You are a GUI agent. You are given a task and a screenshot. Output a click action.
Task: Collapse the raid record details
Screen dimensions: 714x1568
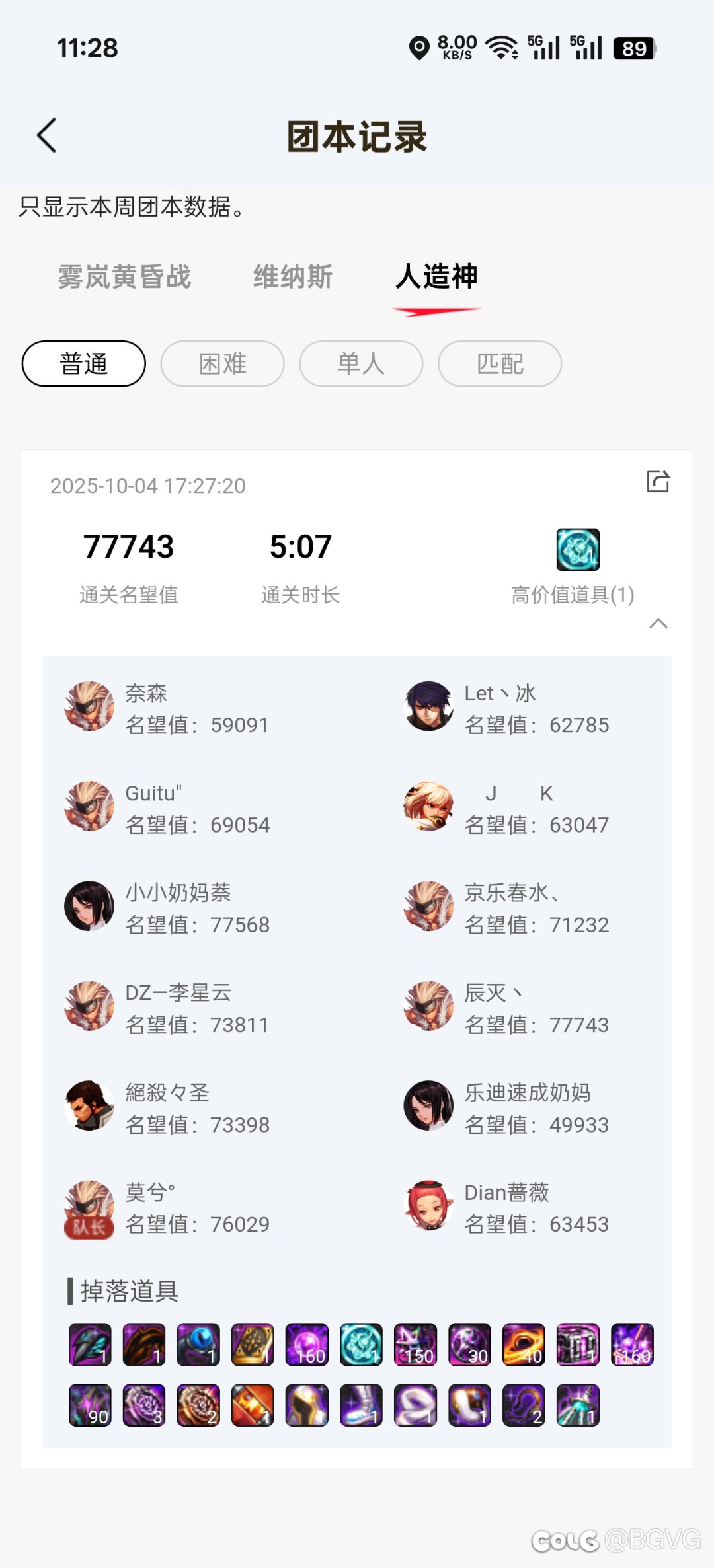pos(658,624)
